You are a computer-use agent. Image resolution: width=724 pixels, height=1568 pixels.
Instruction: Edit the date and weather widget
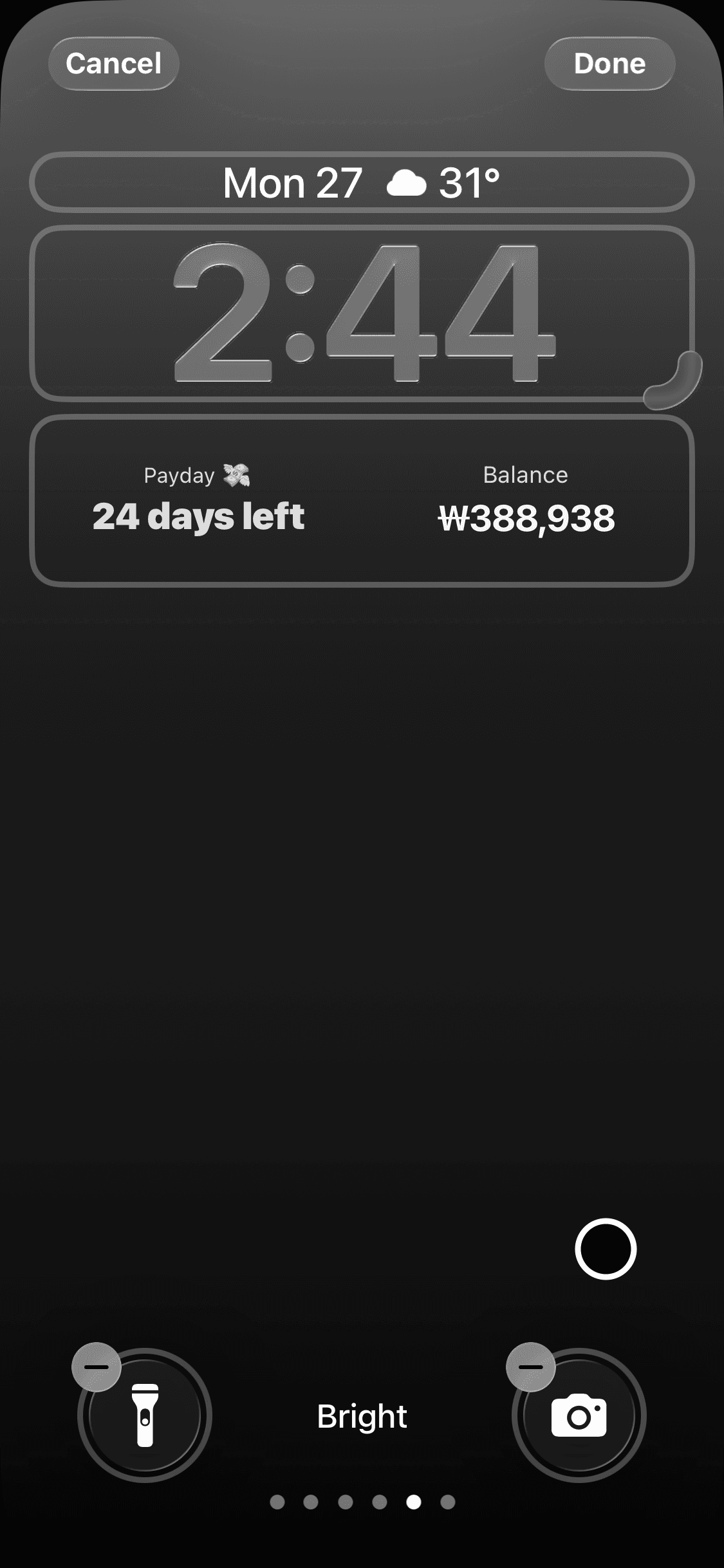pyautogui.click(x=362, y=183)
